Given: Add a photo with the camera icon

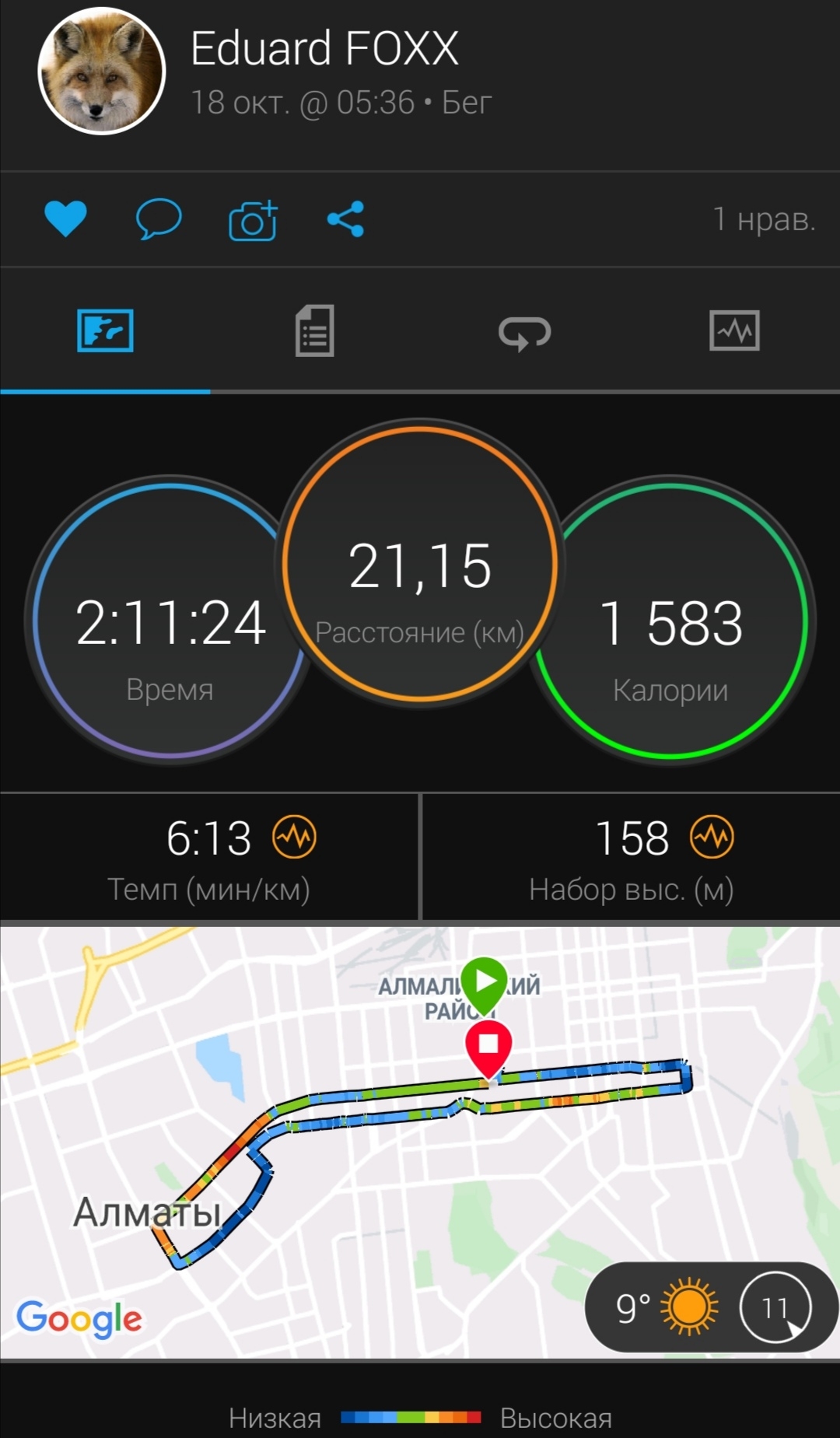Looking at the screenshot, I should tap(253, 220).
